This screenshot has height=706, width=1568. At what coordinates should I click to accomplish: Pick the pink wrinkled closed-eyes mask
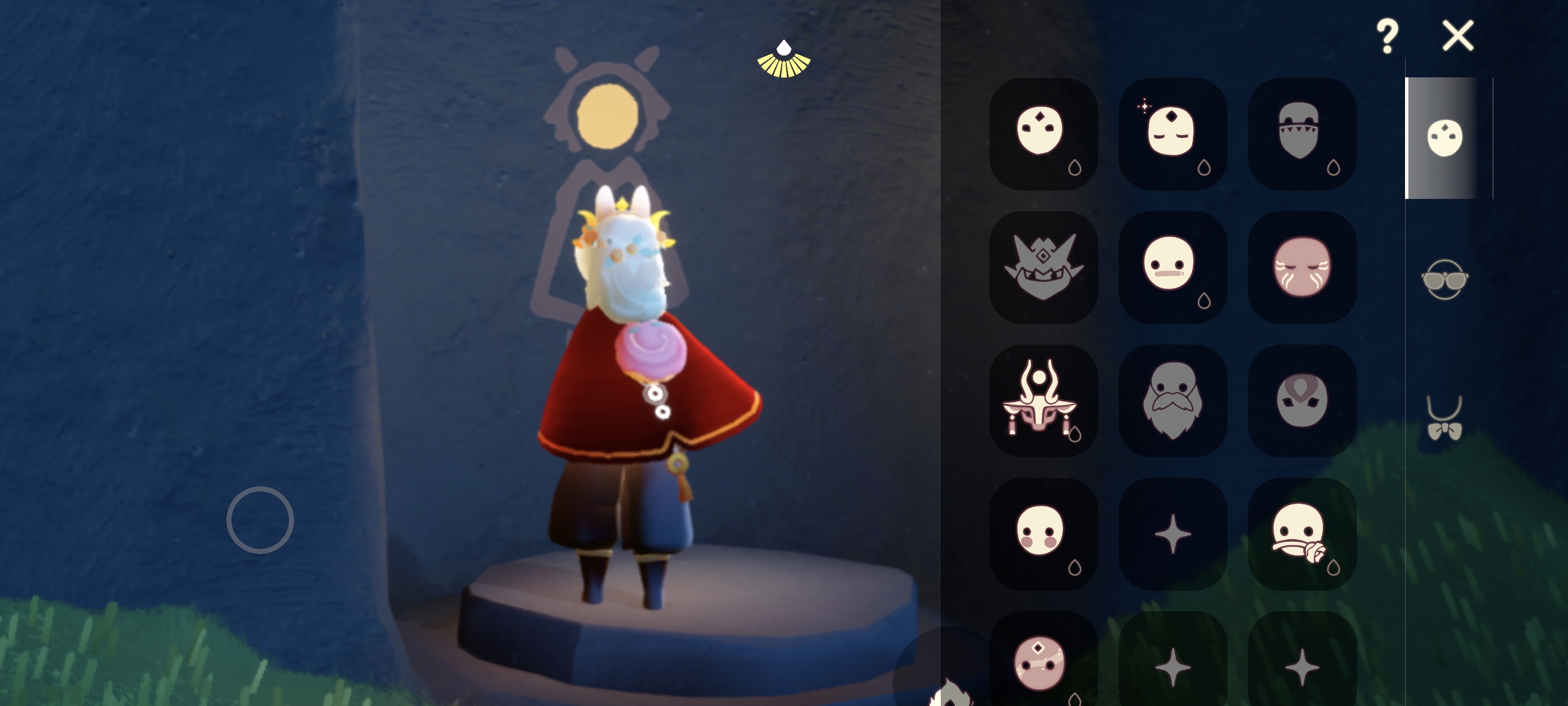click(x=1301, y=267)
